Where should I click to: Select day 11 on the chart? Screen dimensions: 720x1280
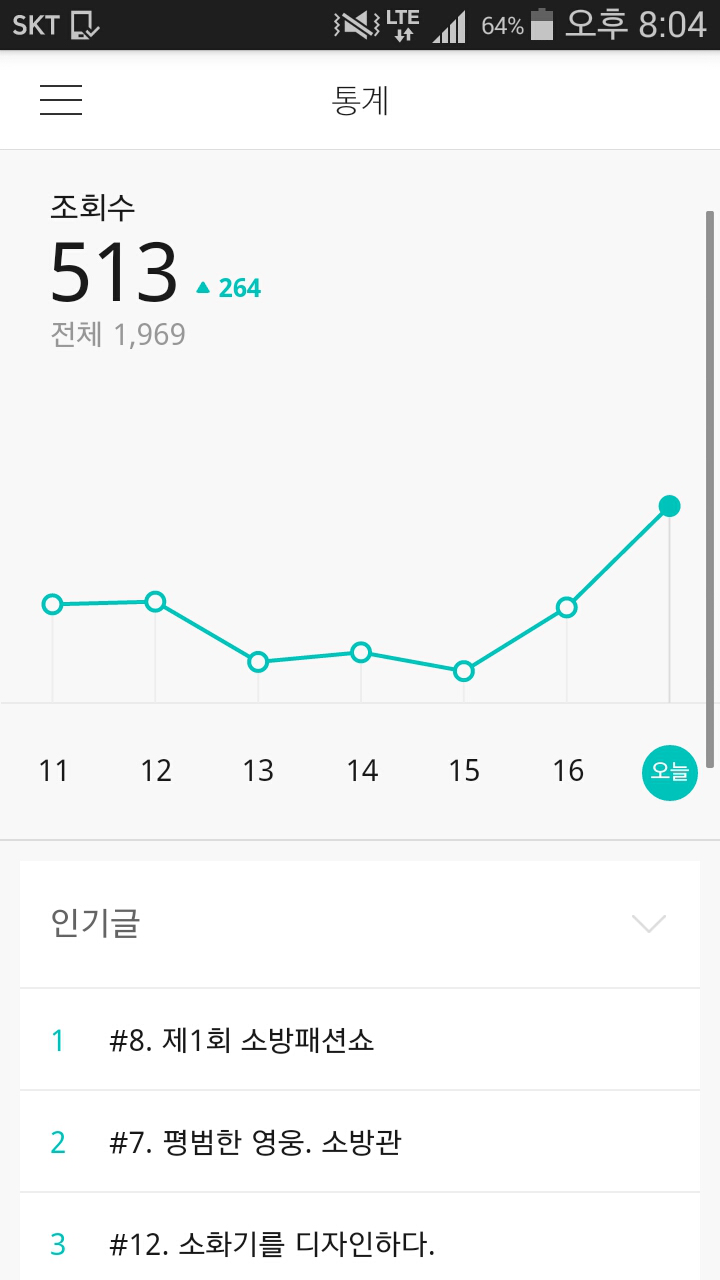pos(53,770)
